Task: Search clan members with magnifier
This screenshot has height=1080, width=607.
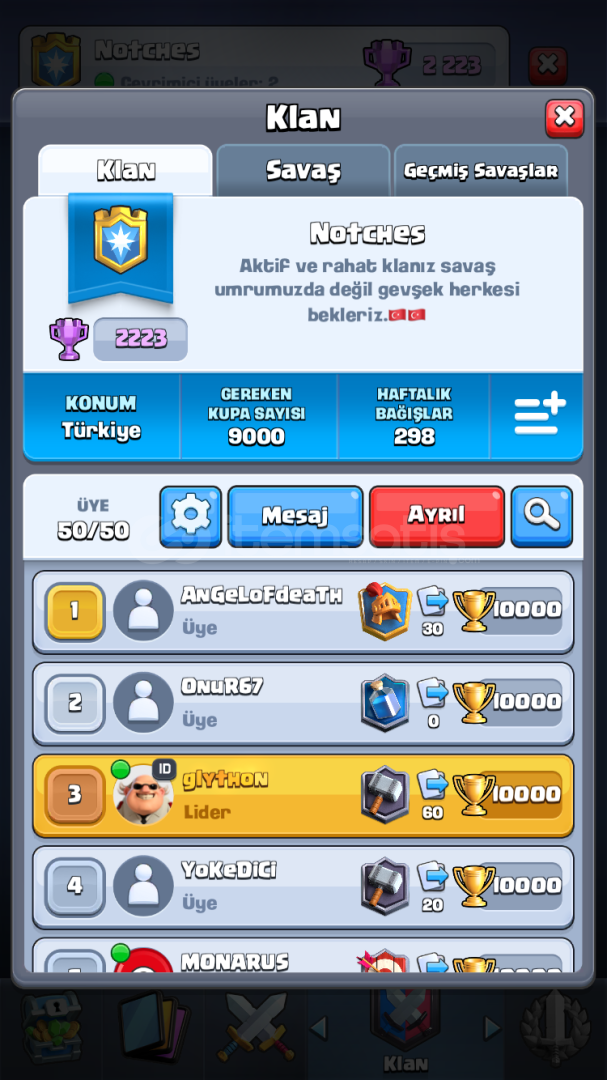Action: point(541,516)
